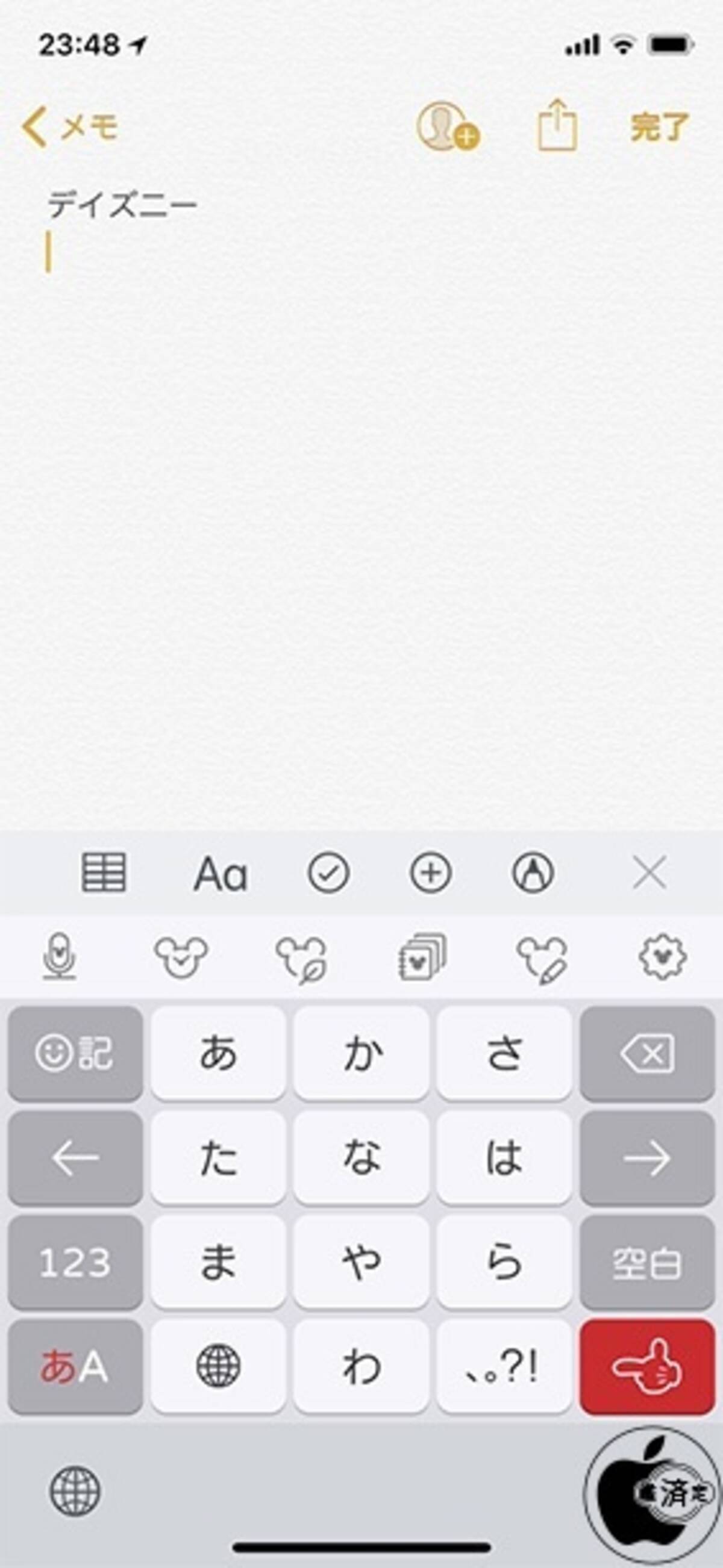This screenshot has width=723, height=1568.
Task: Close the formatting toolbar
Action: (649, 873)
